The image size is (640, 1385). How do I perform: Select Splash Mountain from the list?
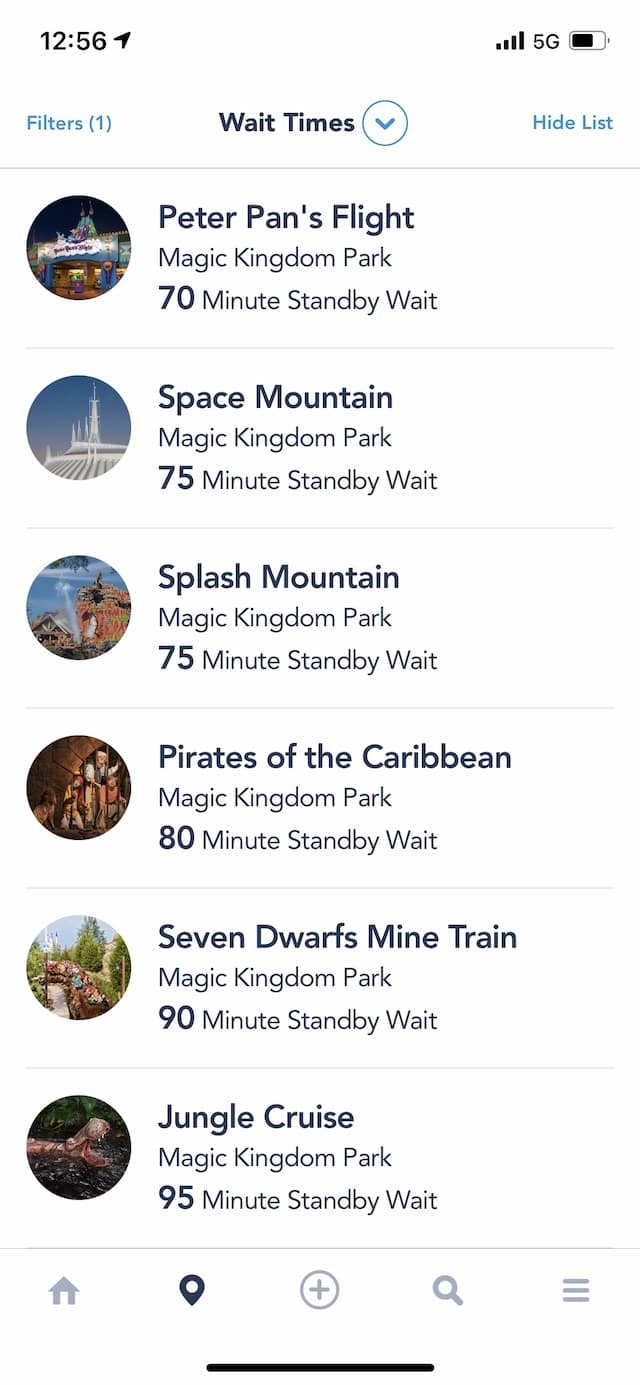[x=320, y=618]
